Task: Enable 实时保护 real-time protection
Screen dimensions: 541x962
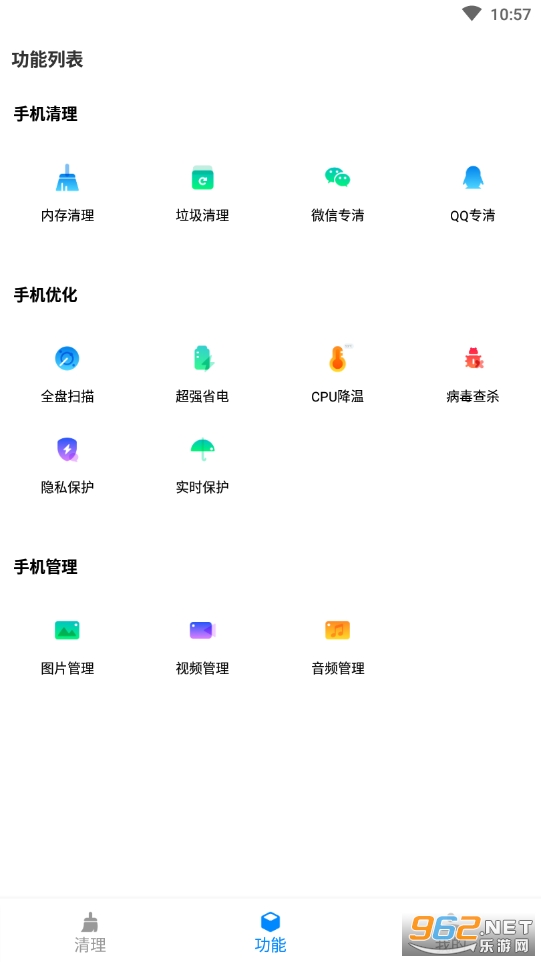Action: (x=202, y=464)
